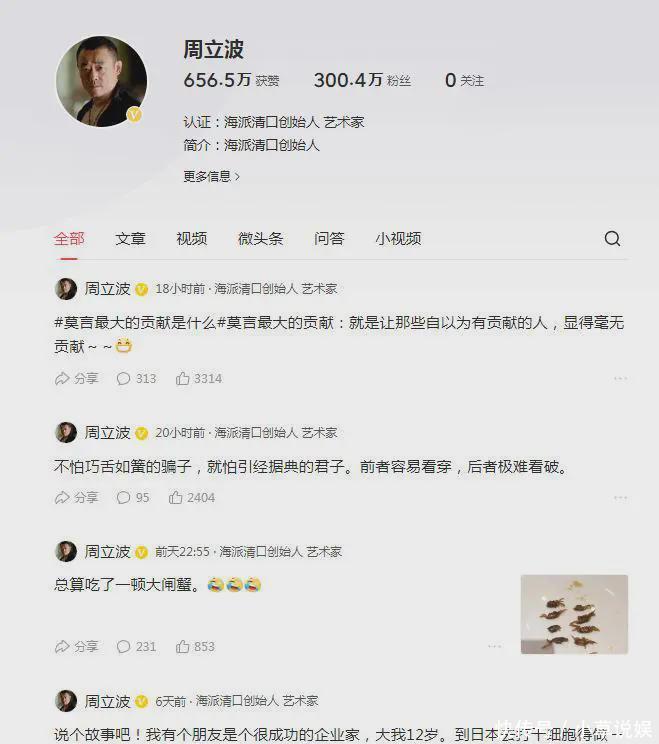View 周立波's profile avatar
Viewport: 659px width, 744px height.
point(101,82)
